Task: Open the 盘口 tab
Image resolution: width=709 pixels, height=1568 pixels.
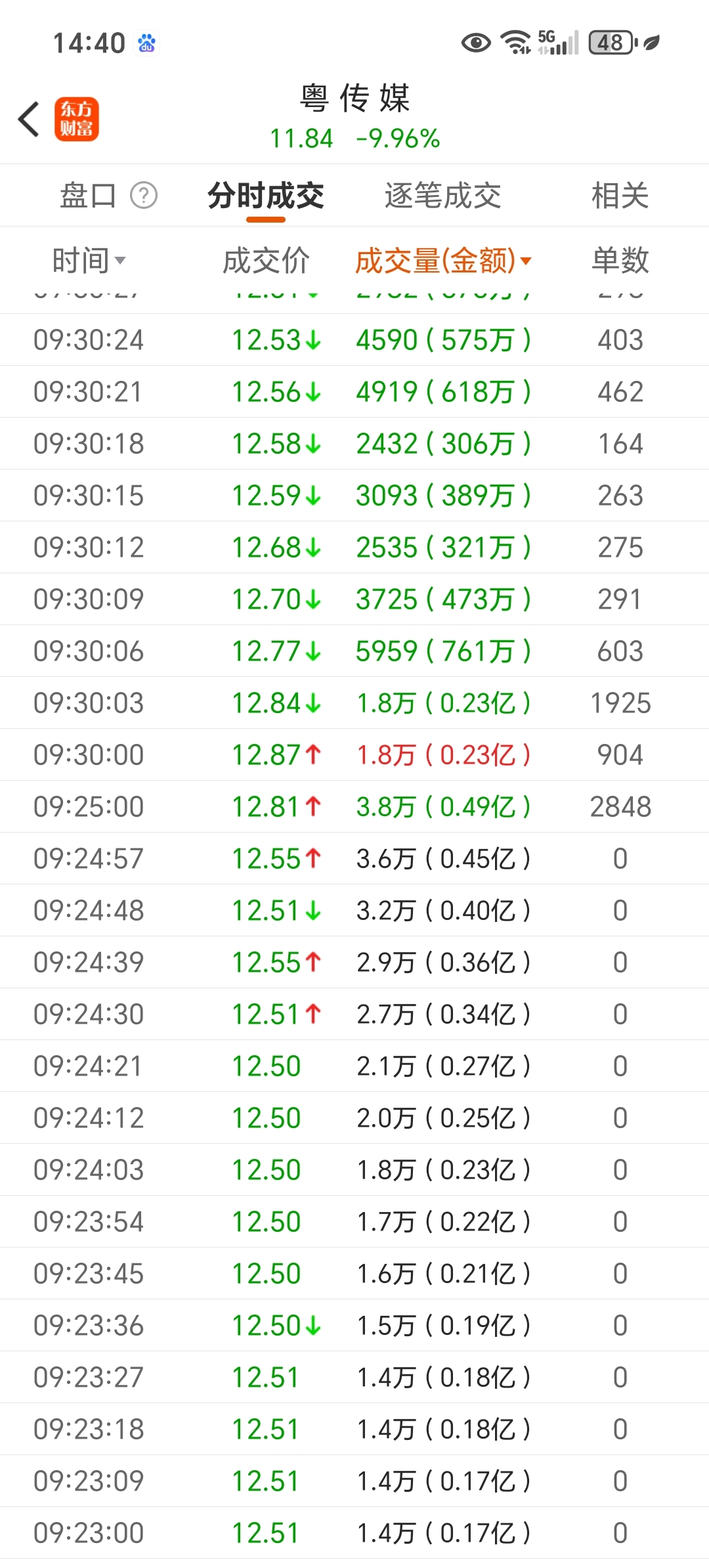Action: point(88,195)
